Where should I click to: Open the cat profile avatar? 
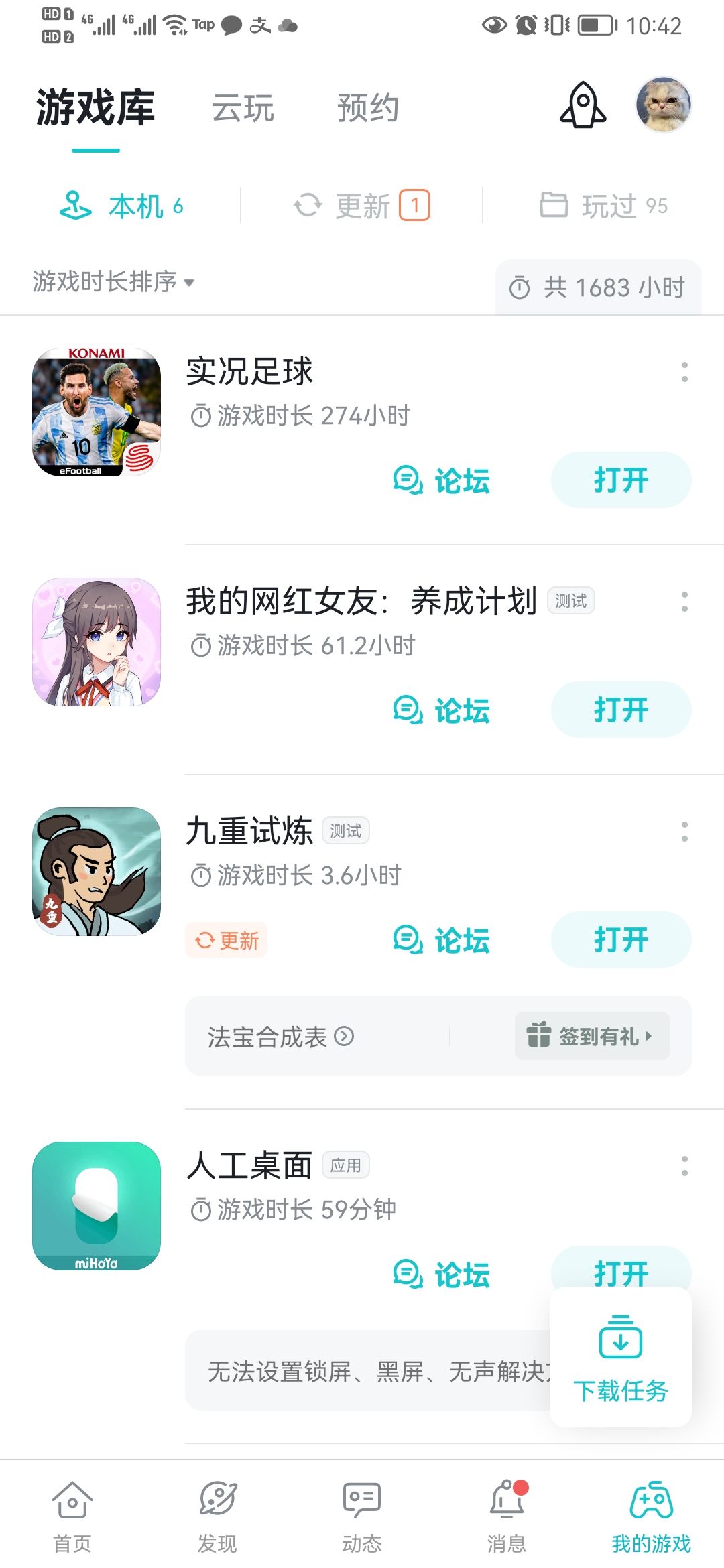pyautogui.click(x=663, y=105)
